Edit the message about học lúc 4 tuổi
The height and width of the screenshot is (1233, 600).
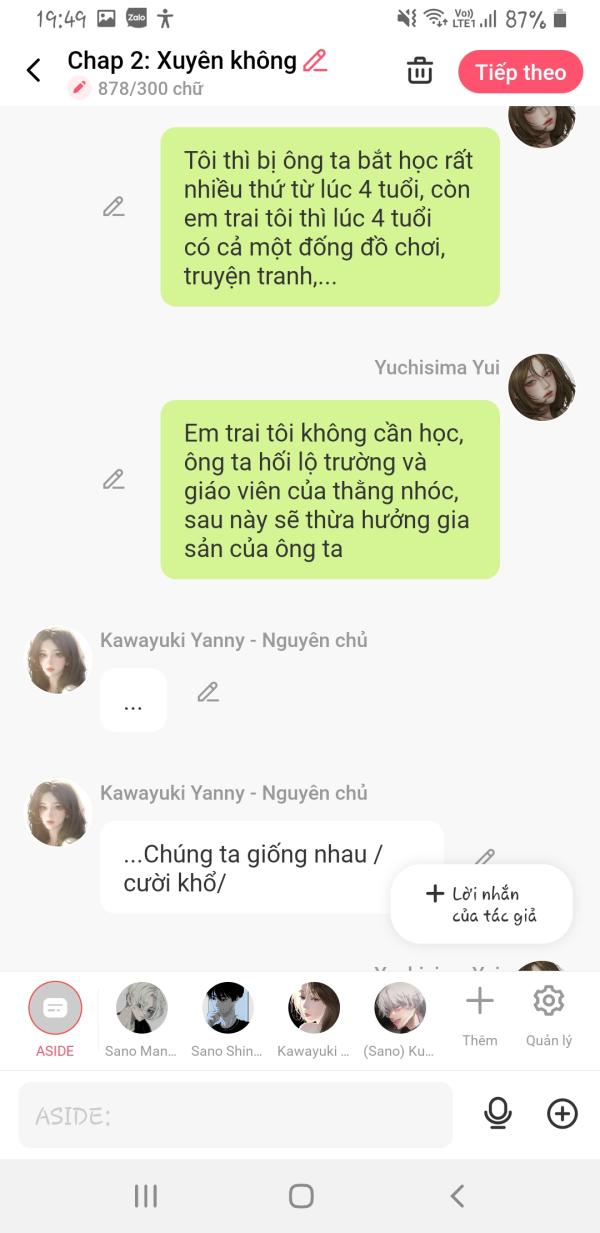point(113,207)
